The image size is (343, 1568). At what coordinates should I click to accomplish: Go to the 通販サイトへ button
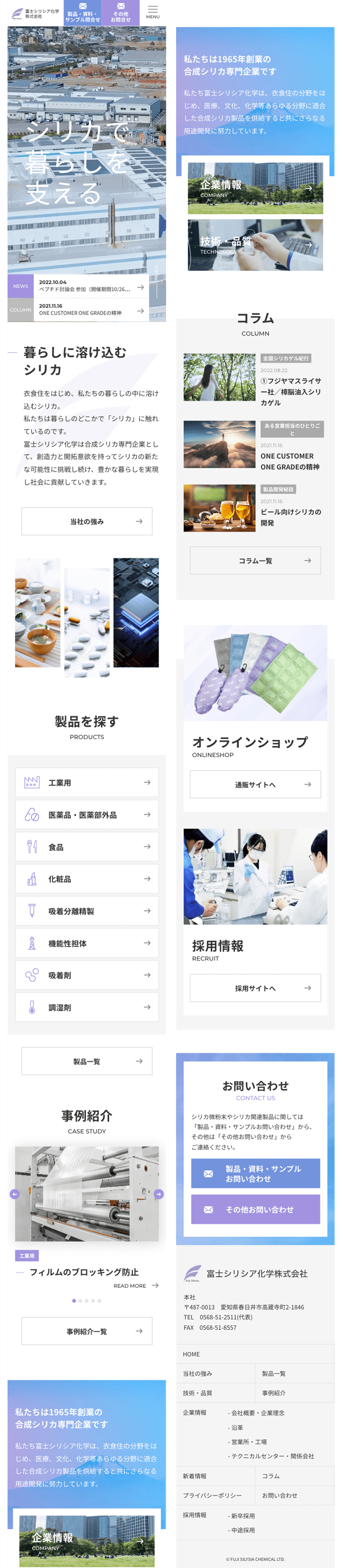click(255, 784)
